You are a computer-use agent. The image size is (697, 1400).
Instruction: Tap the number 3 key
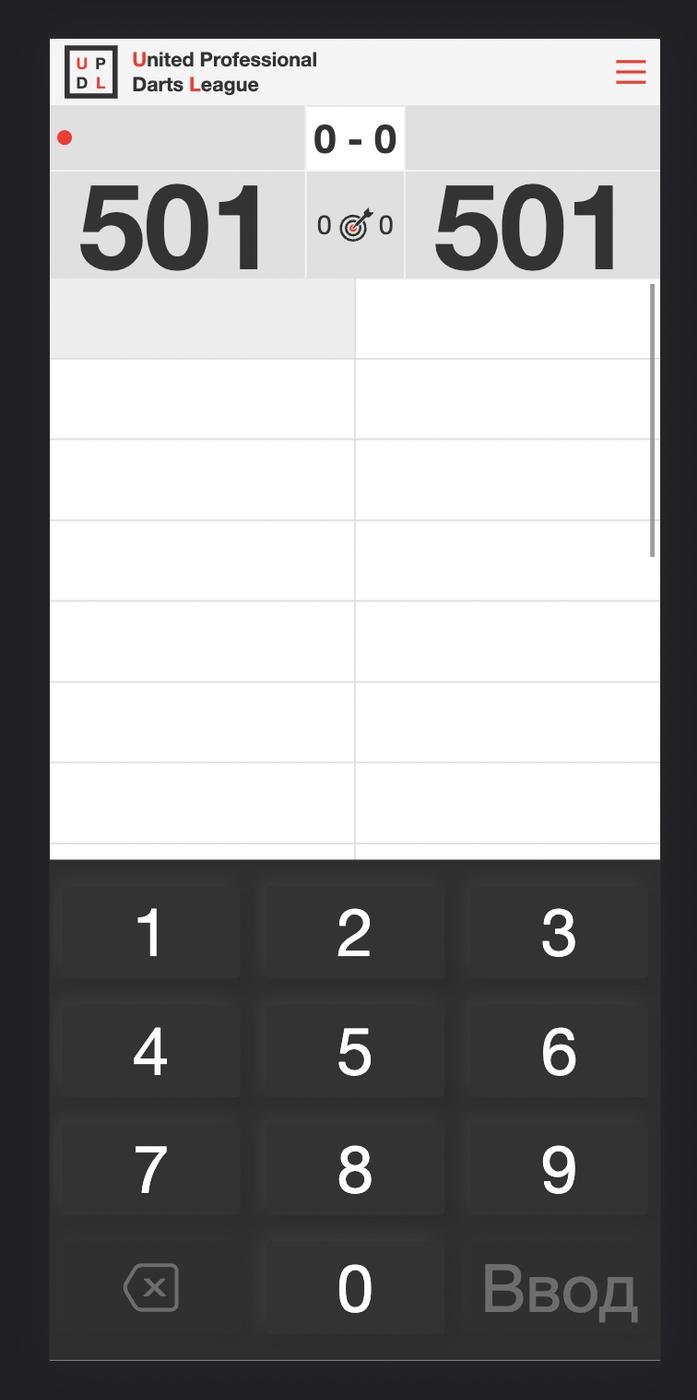(x=558, y=932)
